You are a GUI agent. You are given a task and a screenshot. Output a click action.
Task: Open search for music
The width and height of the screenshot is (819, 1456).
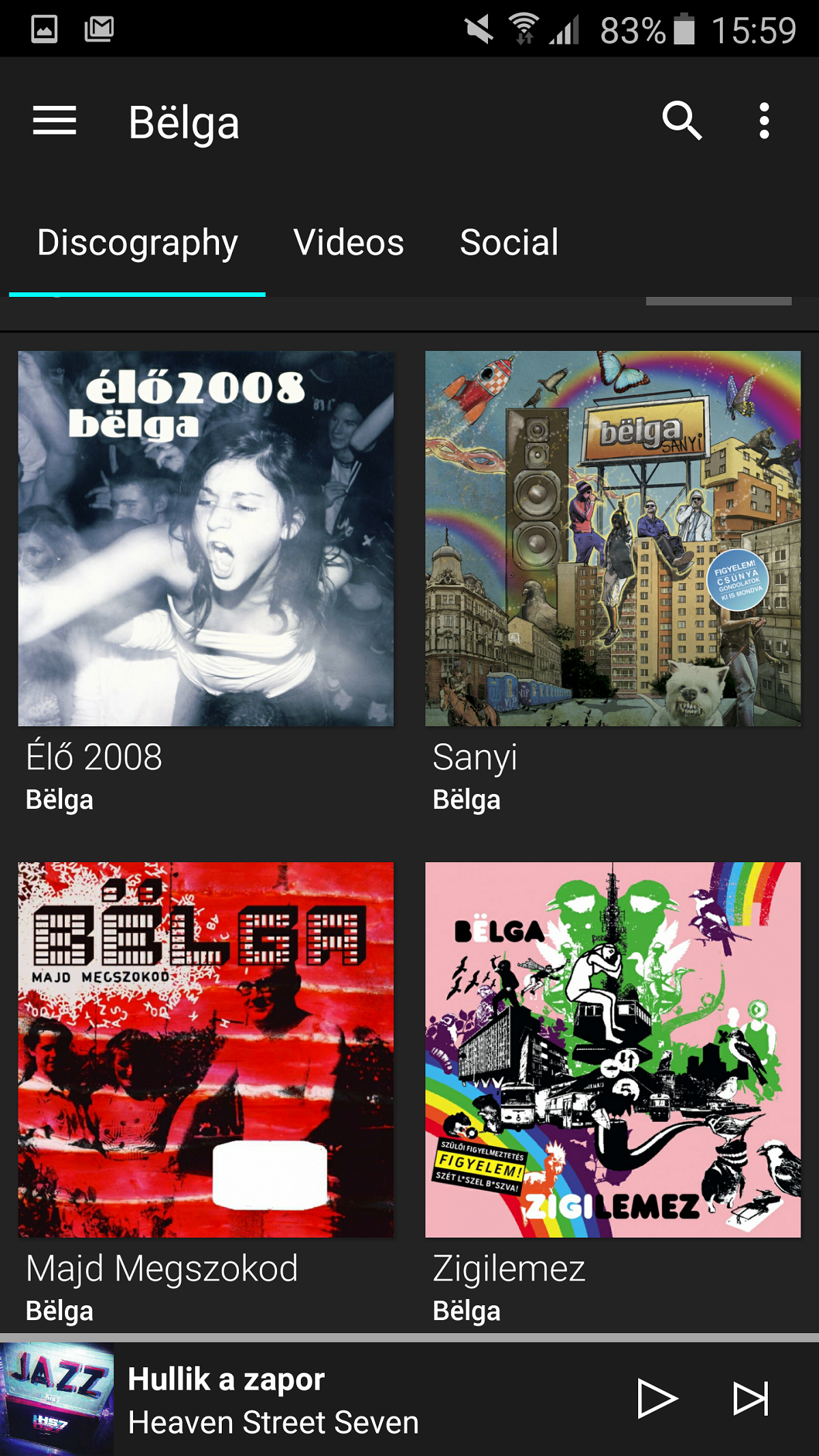click(x=682, y=121)
